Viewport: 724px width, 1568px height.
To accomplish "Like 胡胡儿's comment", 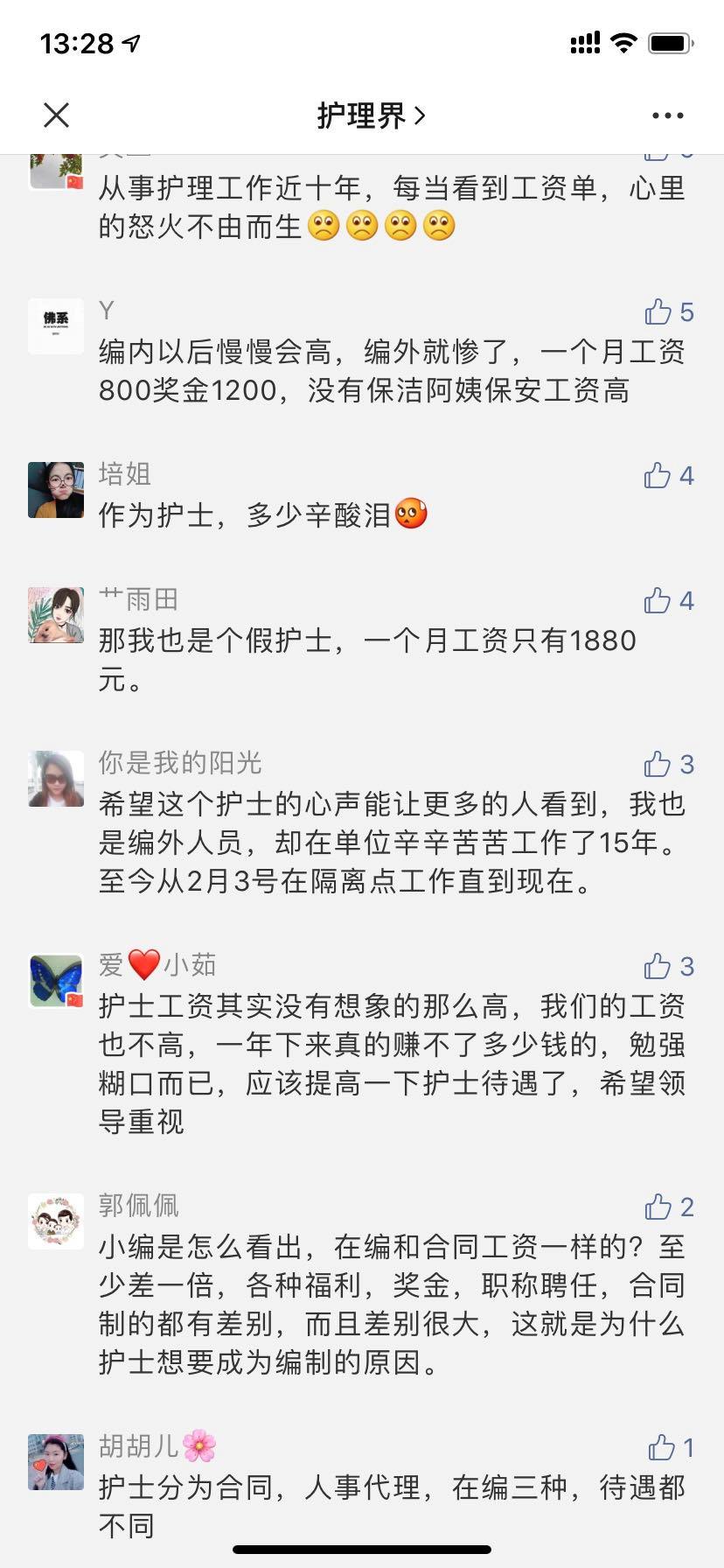I will (671, 1447).
